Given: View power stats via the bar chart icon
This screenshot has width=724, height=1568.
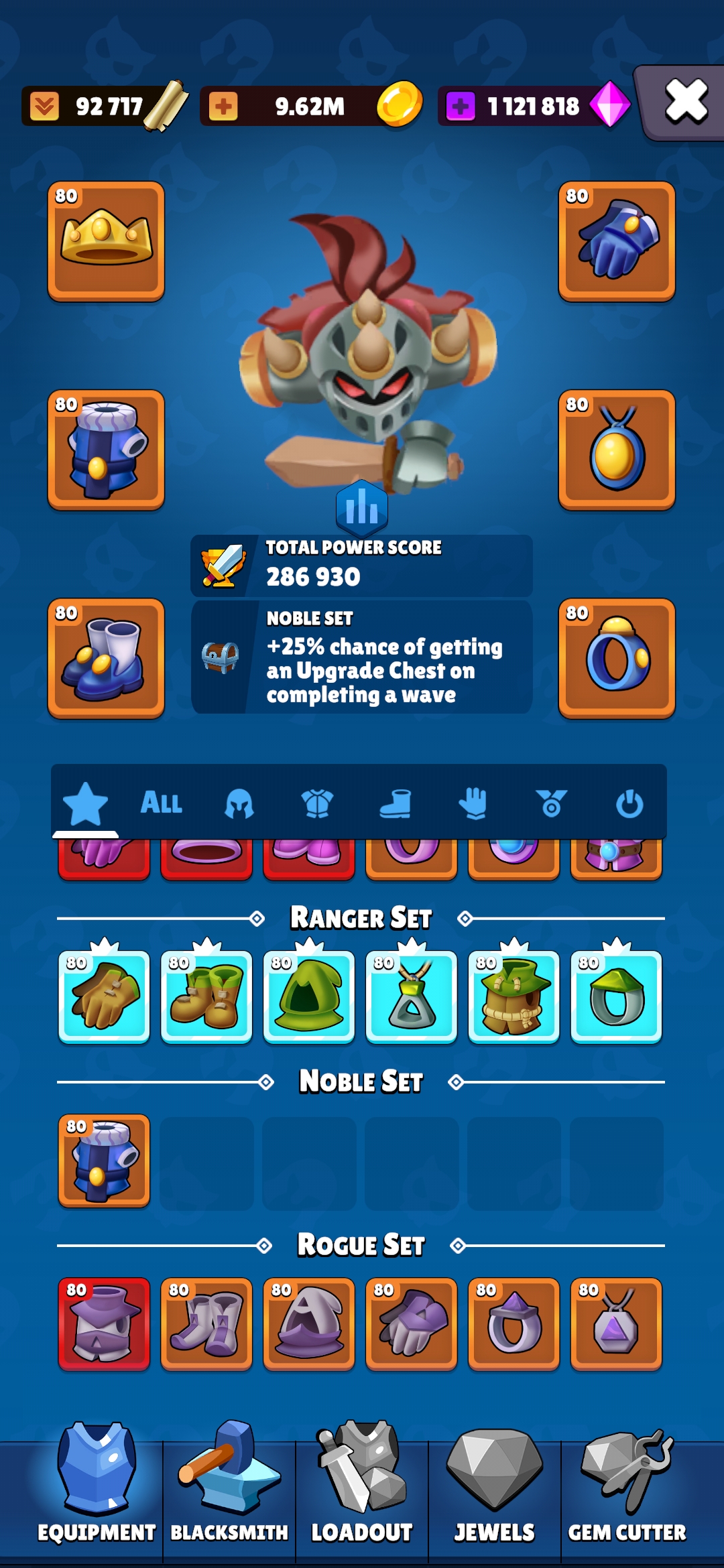Looking at the screenshot, I should [x=362, y=507].
